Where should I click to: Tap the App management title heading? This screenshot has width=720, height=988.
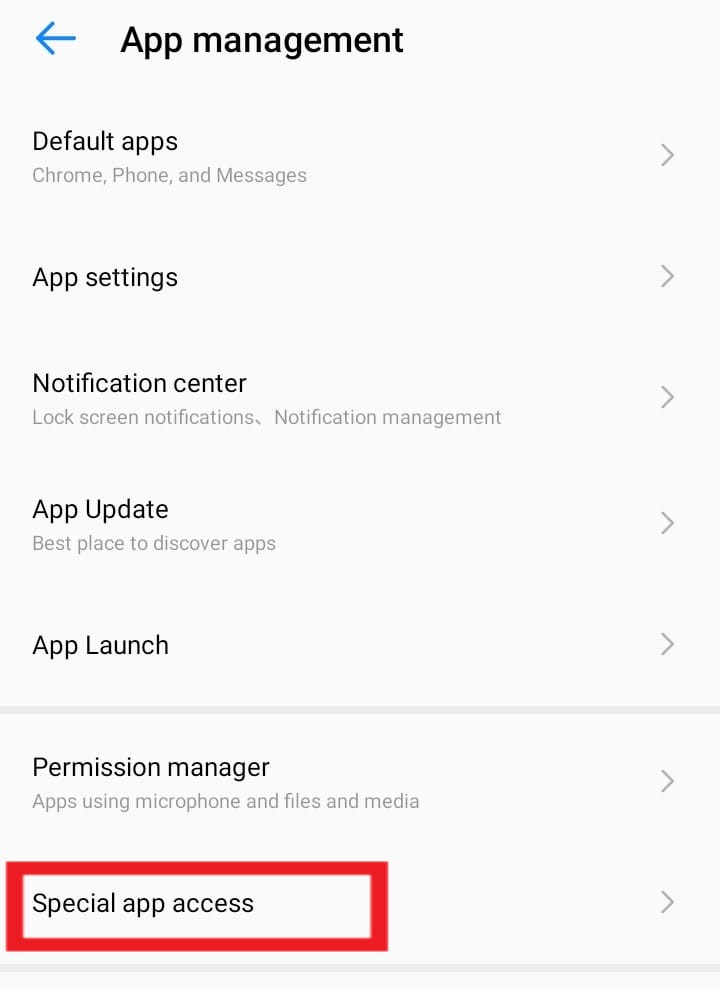click(x=262, y=40)
